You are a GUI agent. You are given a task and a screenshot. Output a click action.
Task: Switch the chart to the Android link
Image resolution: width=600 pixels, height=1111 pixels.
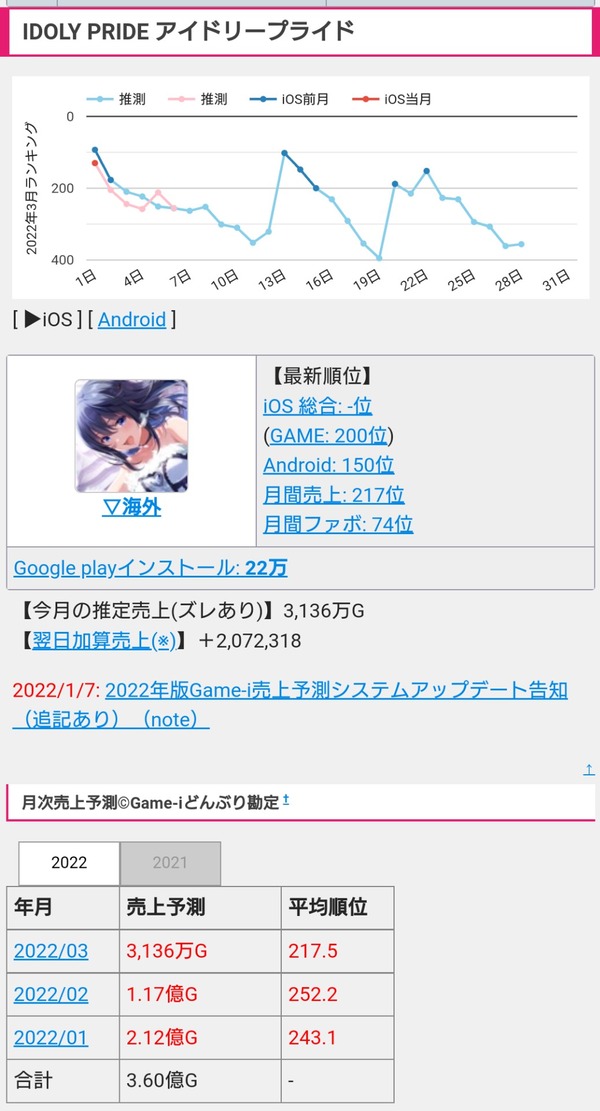coord(132,320)
